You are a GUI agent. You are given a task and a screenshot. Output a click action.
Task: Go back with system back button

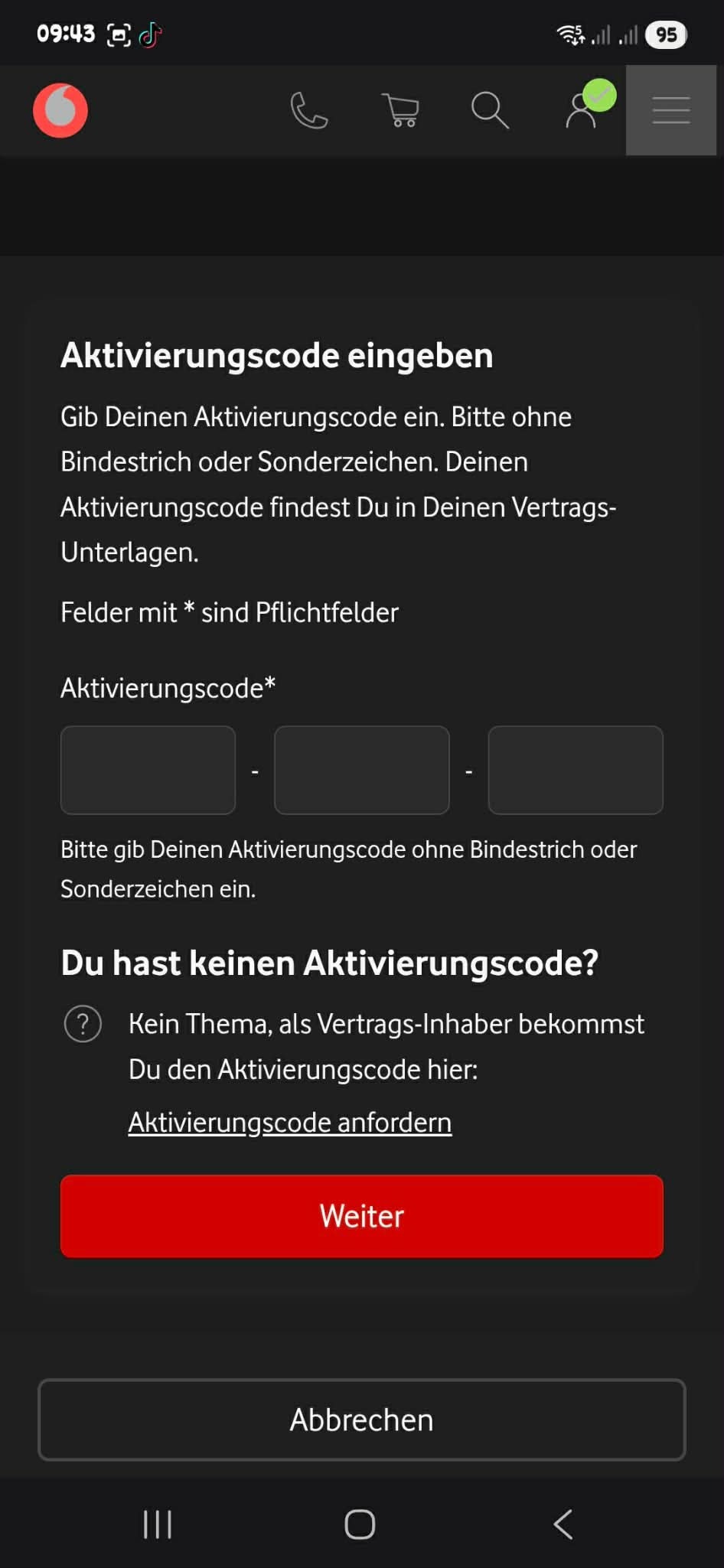(x=563, y=1524)
